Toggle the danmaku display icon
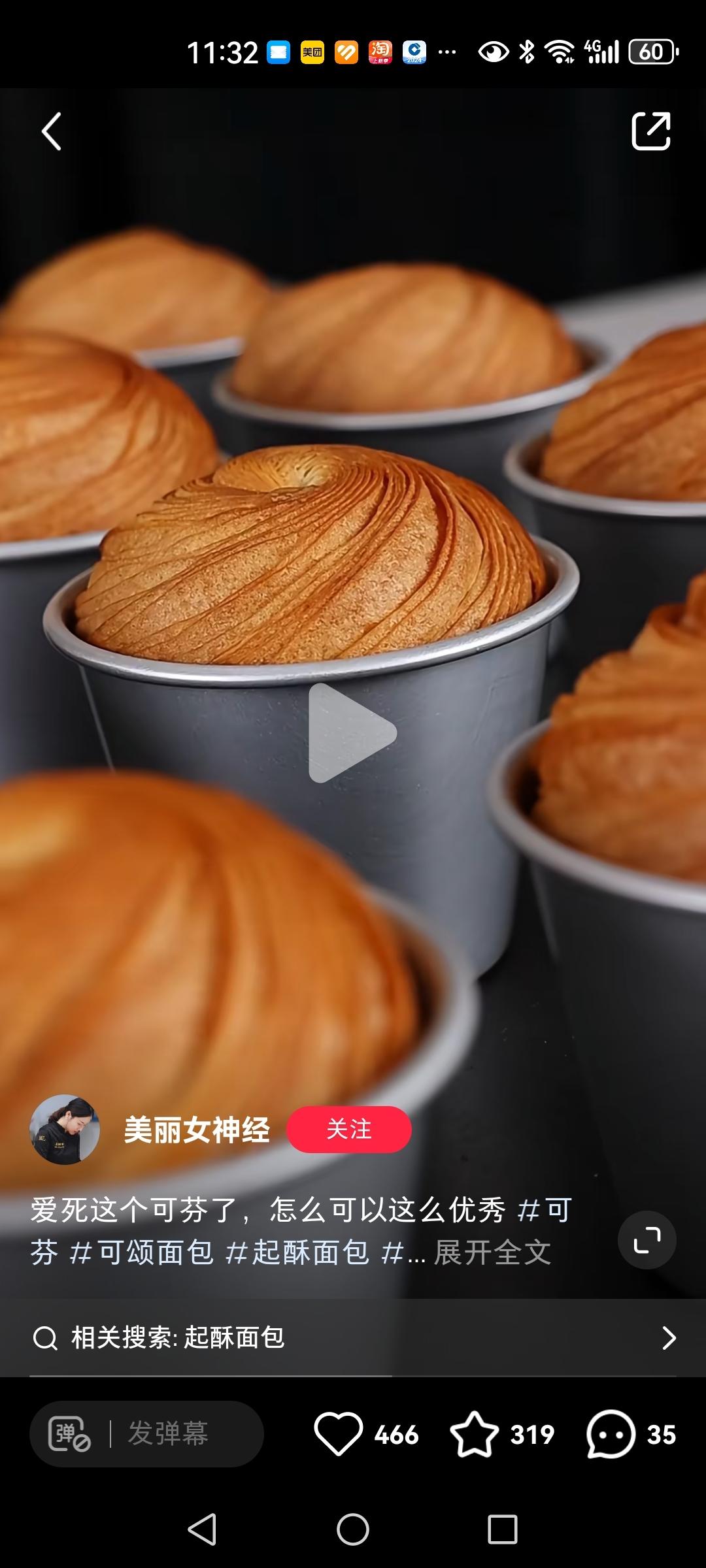706x1568 pixels. (x=69, y=1434)
